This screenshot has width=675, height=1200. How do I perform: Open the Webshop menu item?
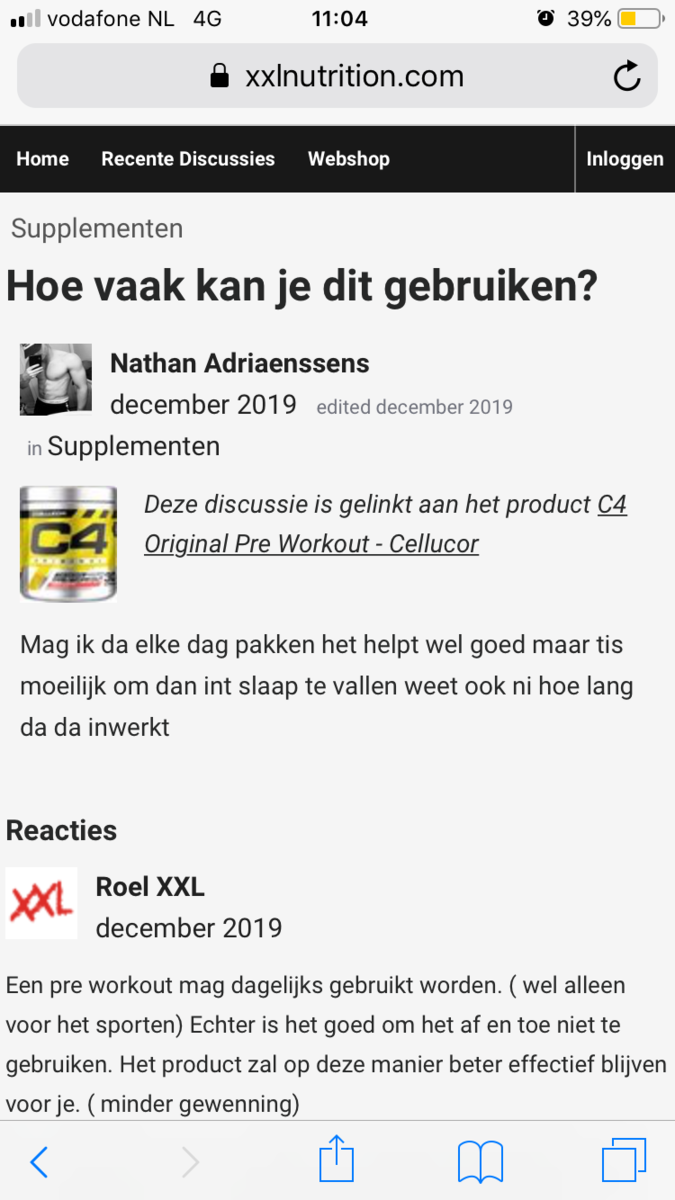[348, 159]
